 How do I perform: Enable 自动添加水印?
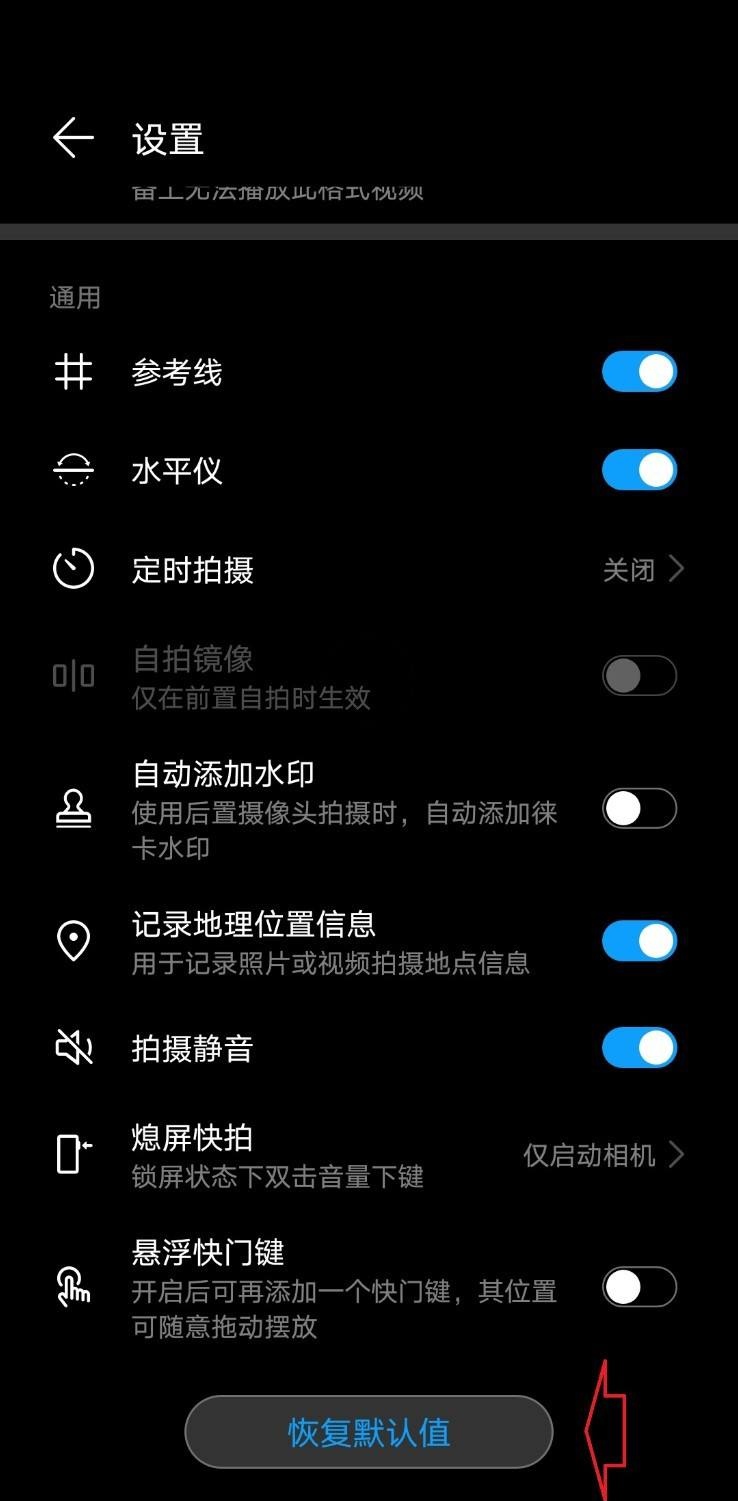point(639,808)
